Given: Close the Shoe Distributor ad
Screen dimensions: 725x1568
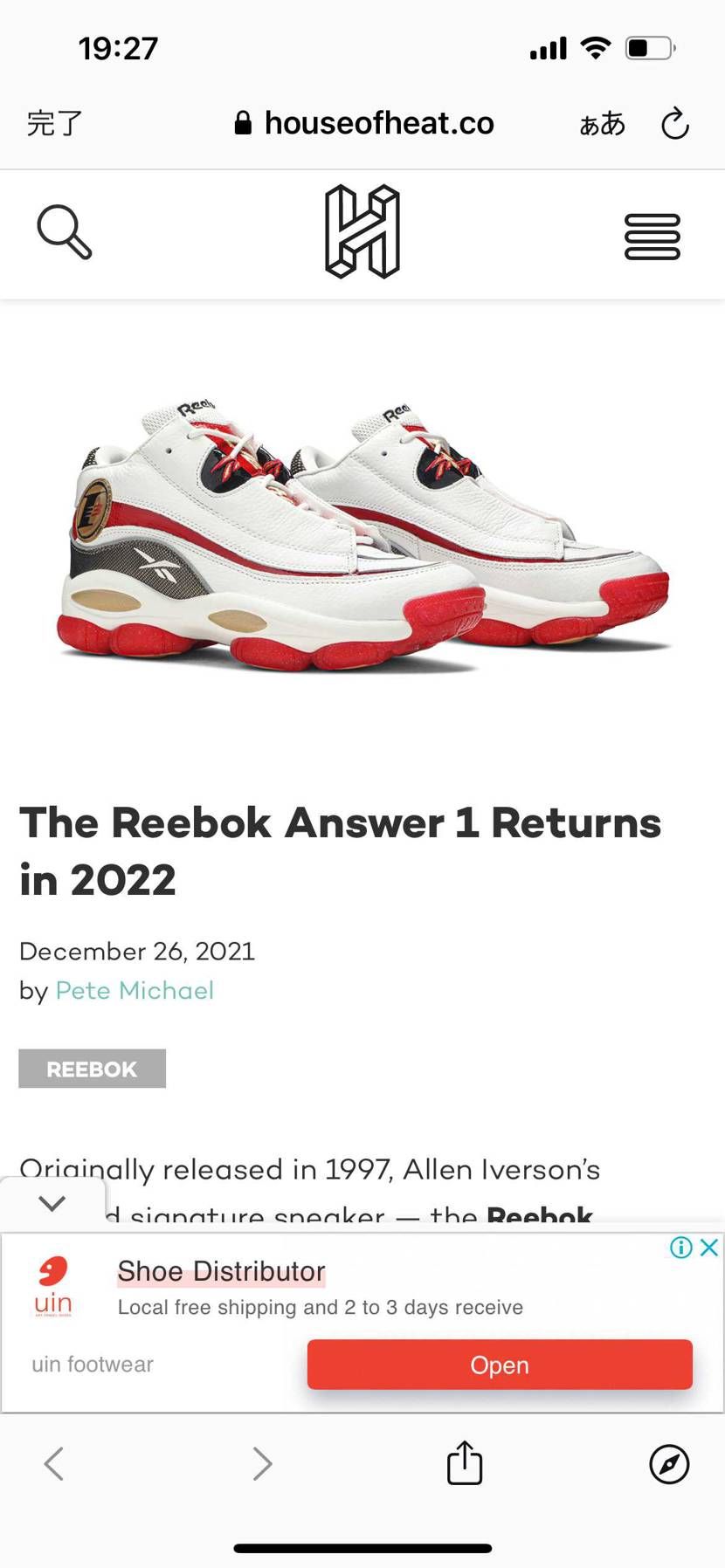Looking at the screenshot, I should (709, 1247).
